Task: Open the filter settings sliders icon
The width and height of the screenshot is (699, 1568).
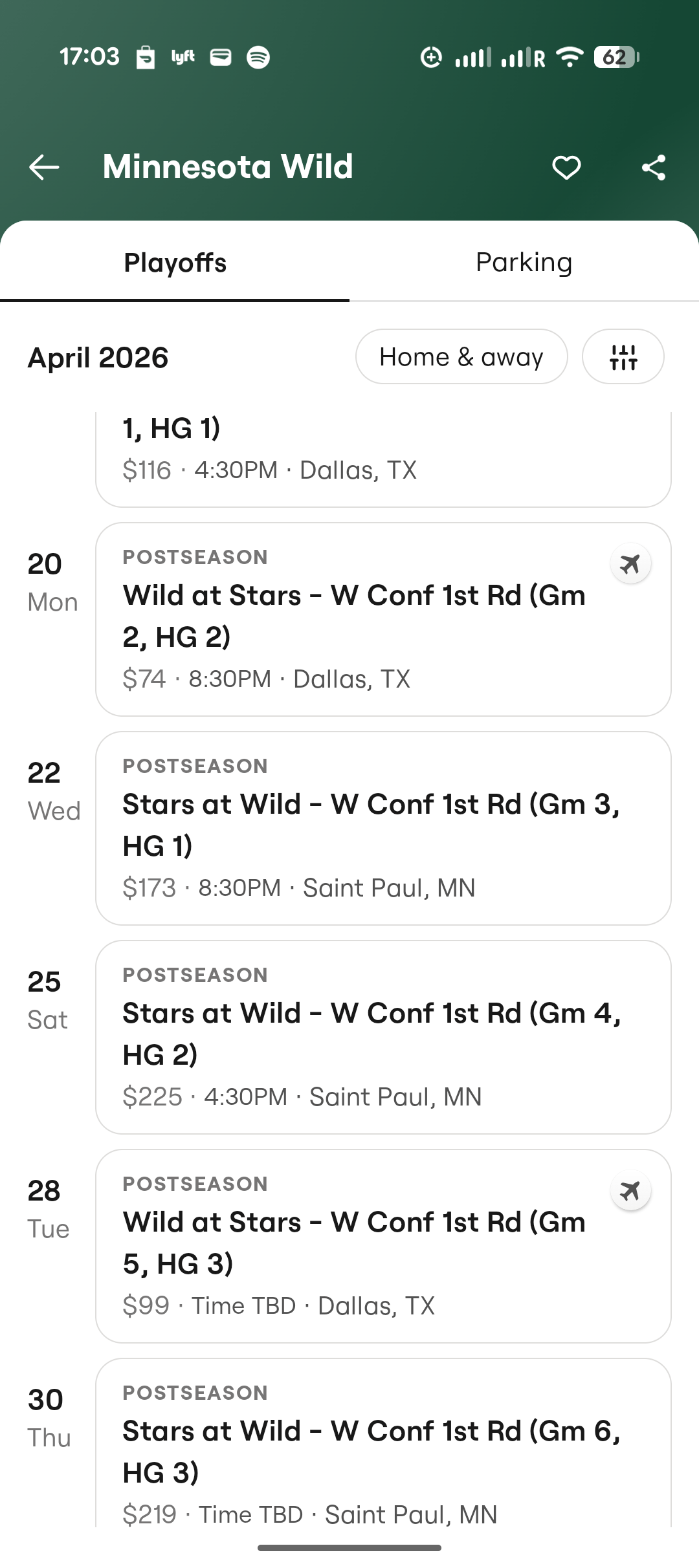Action: tap(623, 357)
